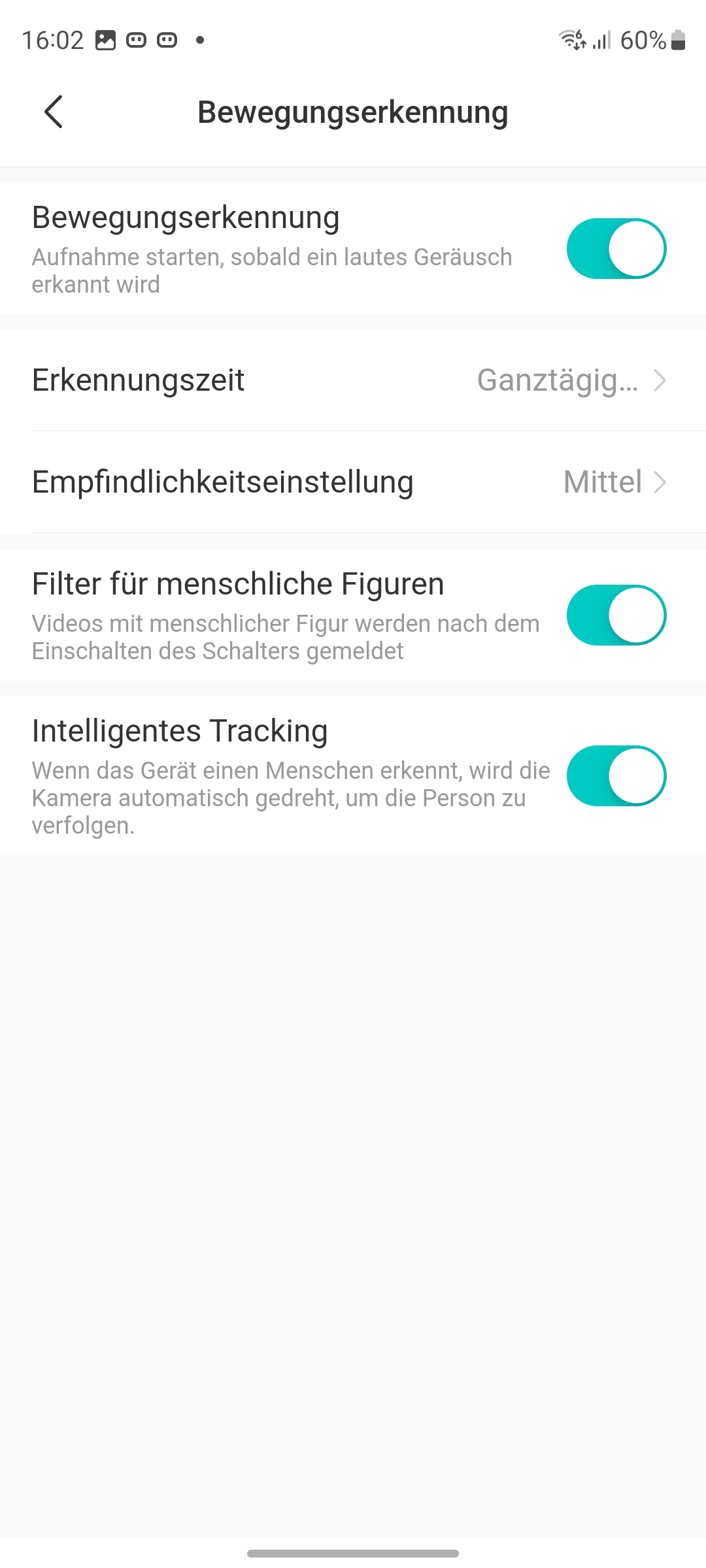Open the Erkennungszeit setting
The width and height of the screenshot is (706, 1568).
coord(353,380)
